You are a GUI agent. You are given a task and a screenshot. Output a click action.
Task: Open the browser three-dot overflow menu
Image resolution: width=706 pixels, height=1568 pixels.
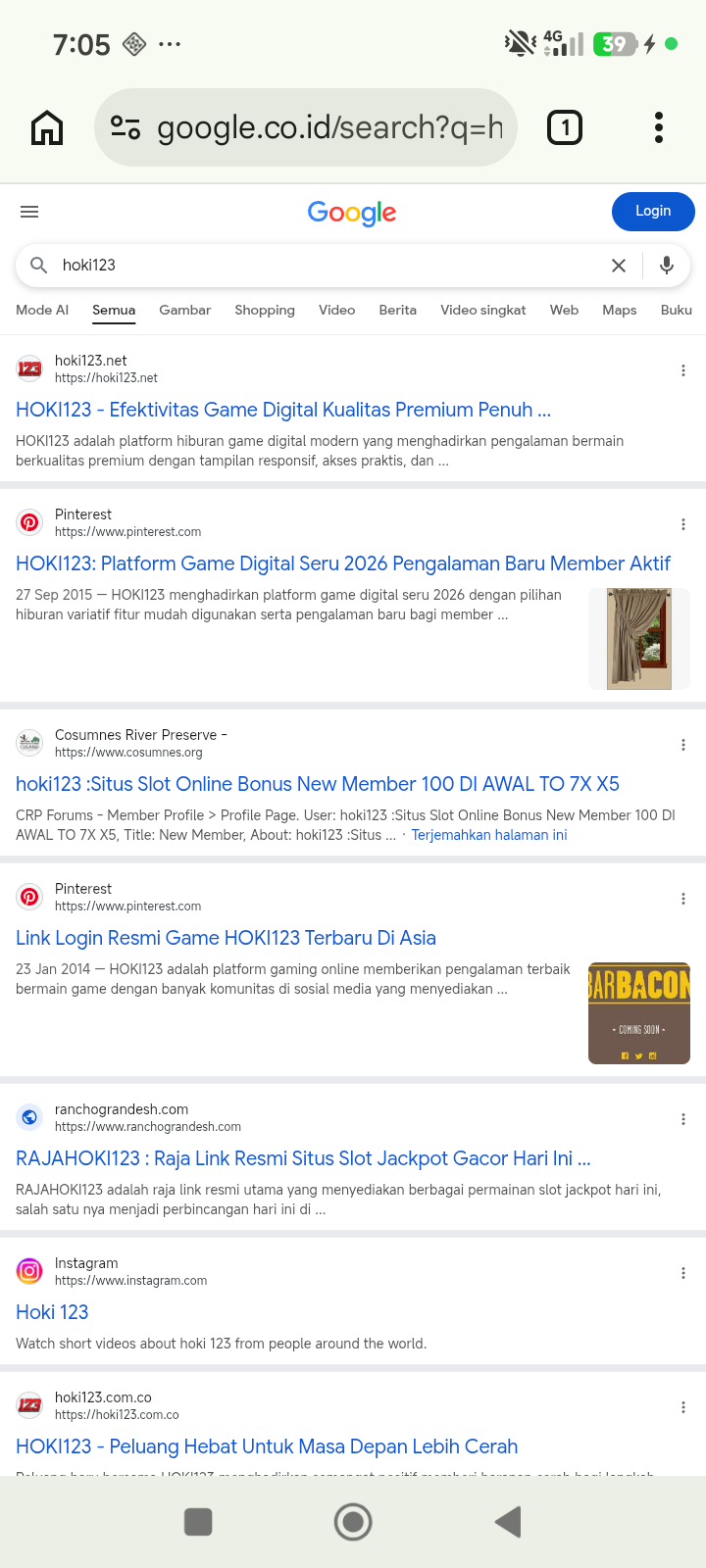[x=659, y=127]
